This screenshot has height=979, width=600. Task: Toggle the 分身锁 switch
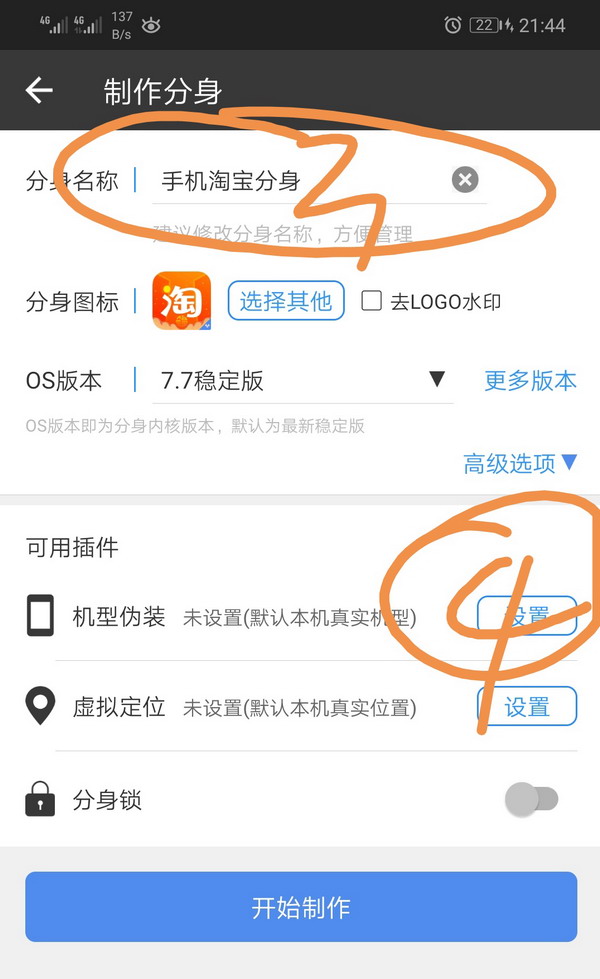(532, 799)
